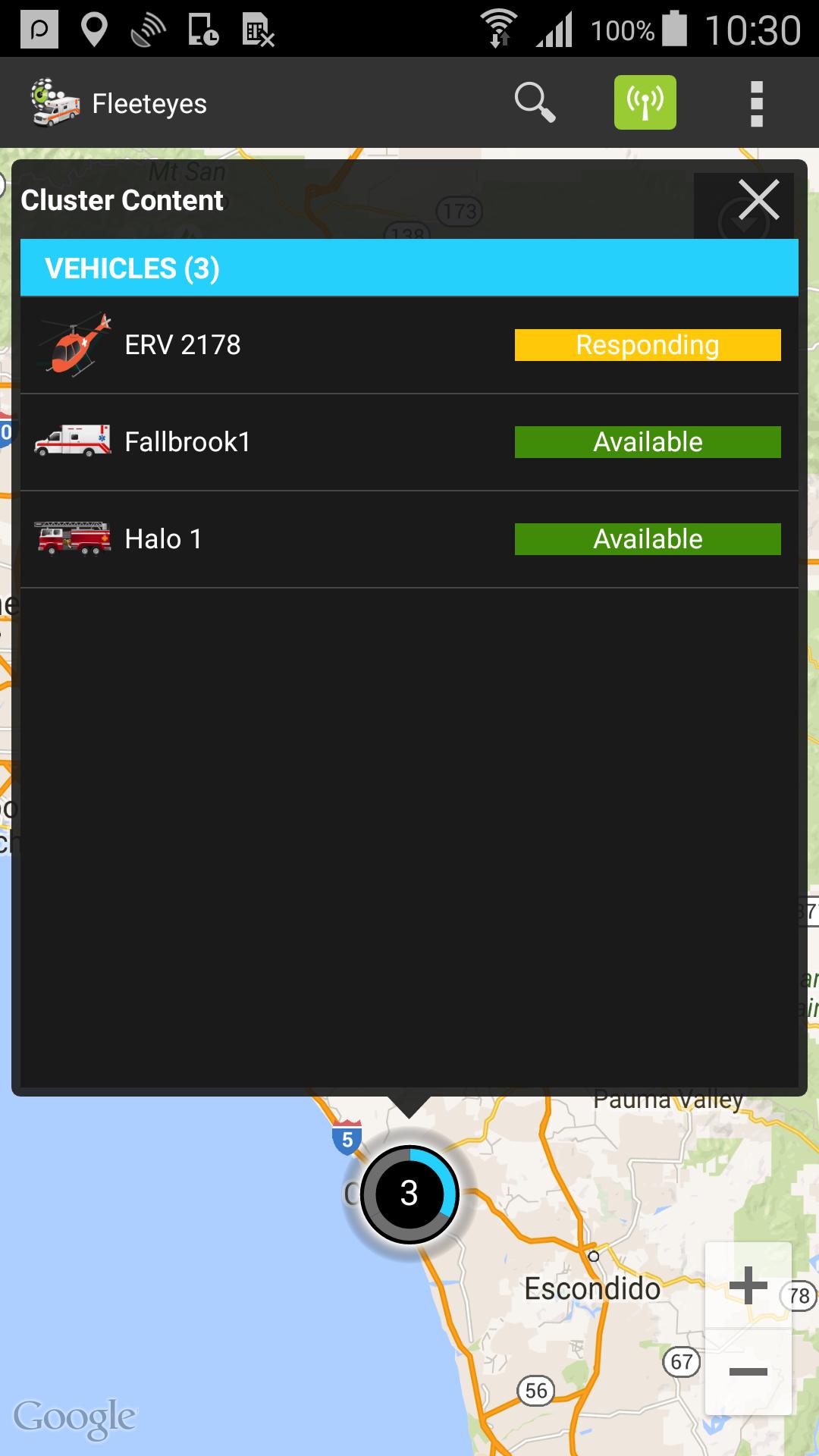
Task: Select the Fallbrook1 ambulance row
Action: [409, 442]
